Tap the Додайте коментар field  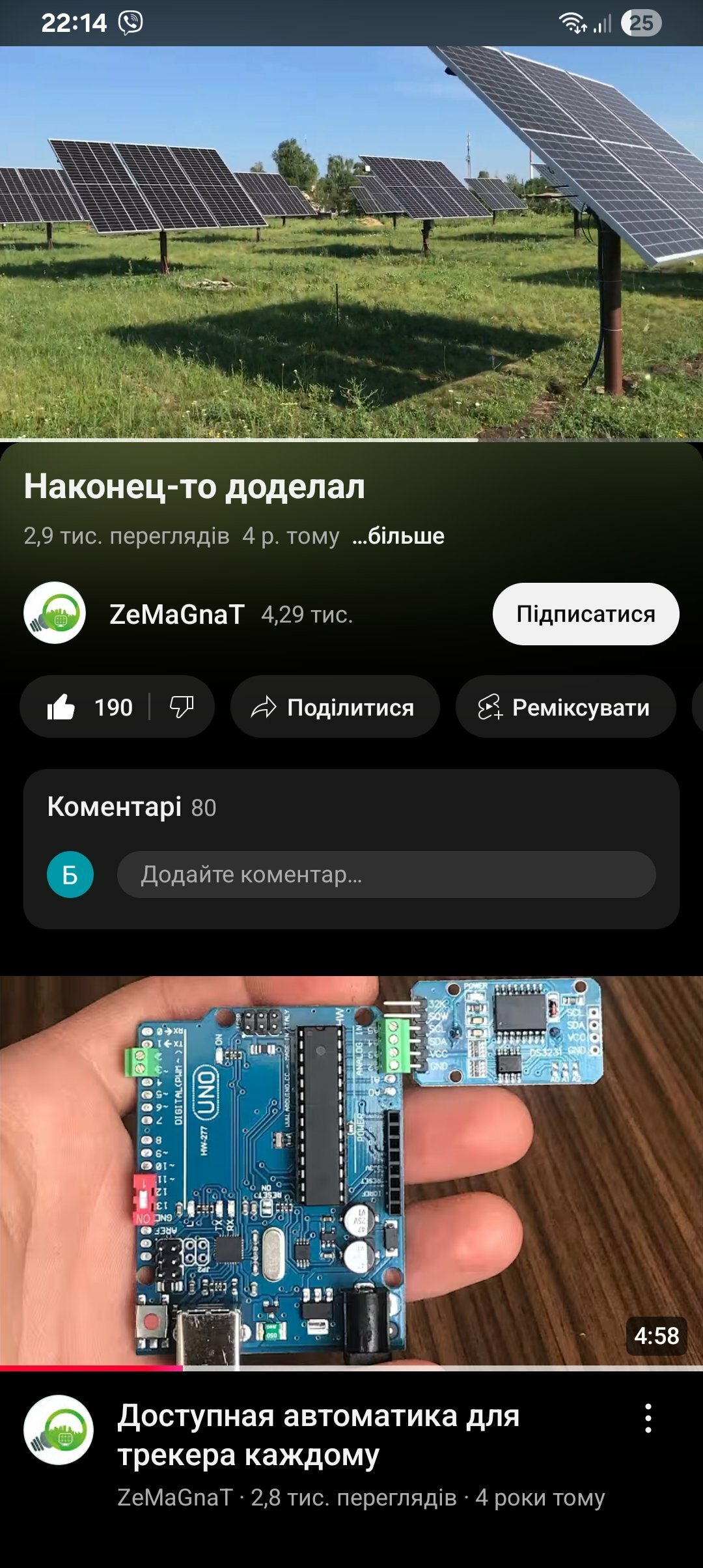click(x=386, y=875)
